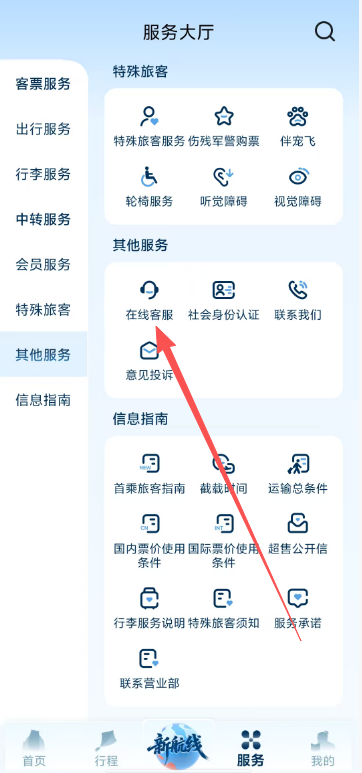Open 特殊旅客服务
Screen dimensions: 362x773
click(x=149, y=127)
